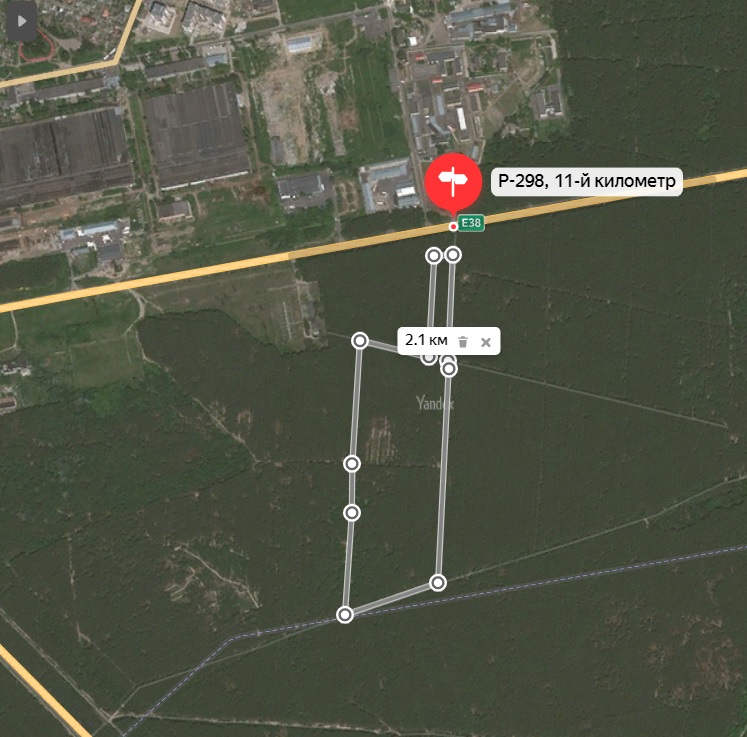Image resolution: width=747 pixels, height=737 pixels.
Task: Close the 2.1 км ruler measurement
Action: click(486, 342)
